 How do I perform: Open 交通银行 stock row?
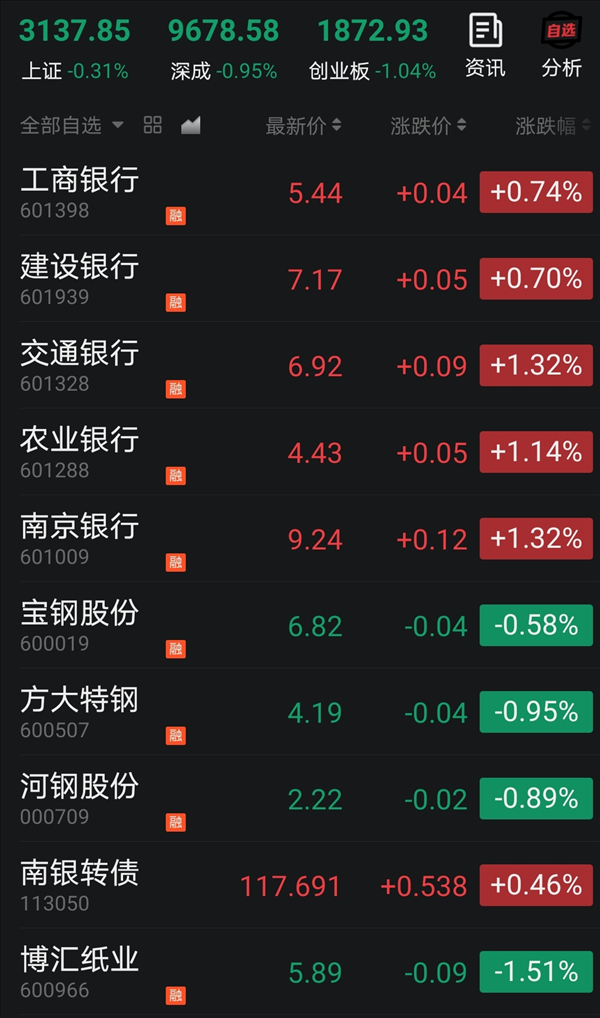pyautogui.click(x=300, y=366)
